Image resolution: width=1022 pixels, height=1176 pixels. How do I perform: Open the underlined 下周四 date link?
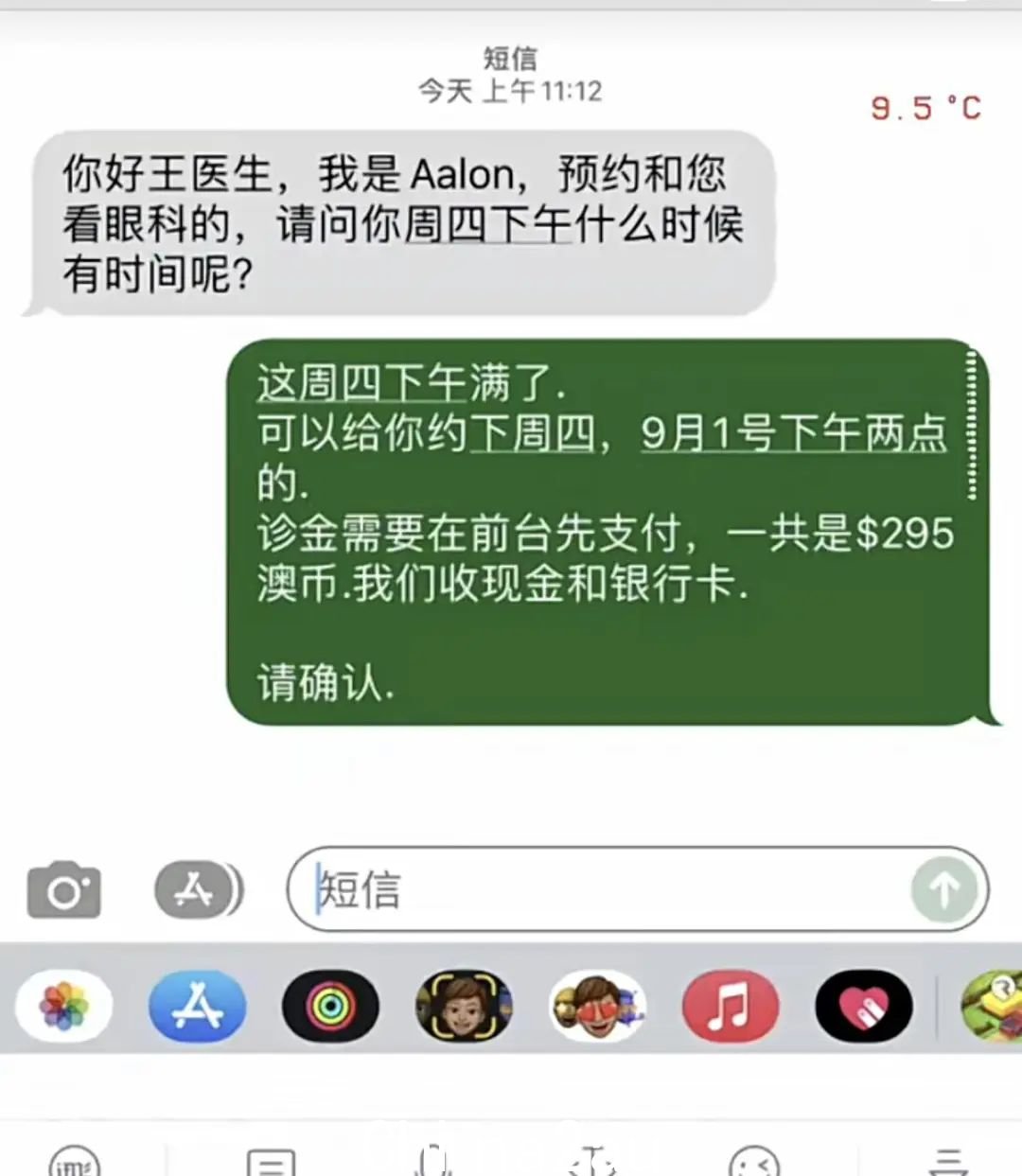pos(532,433)
